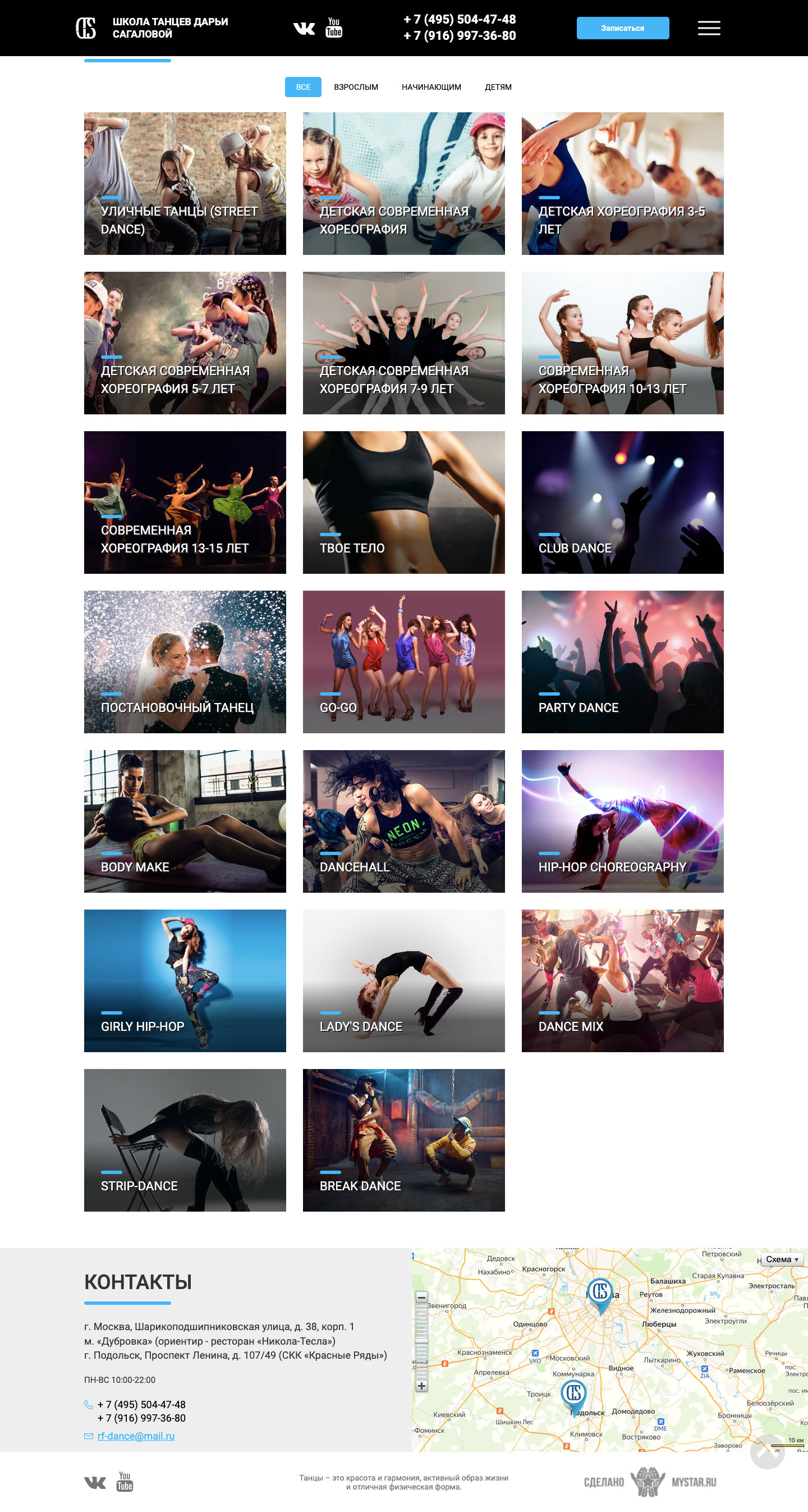808x1512 pixels.
Task: Switch to the ВЗРОСЛЫМ filter
Action: tap(356, 87)
